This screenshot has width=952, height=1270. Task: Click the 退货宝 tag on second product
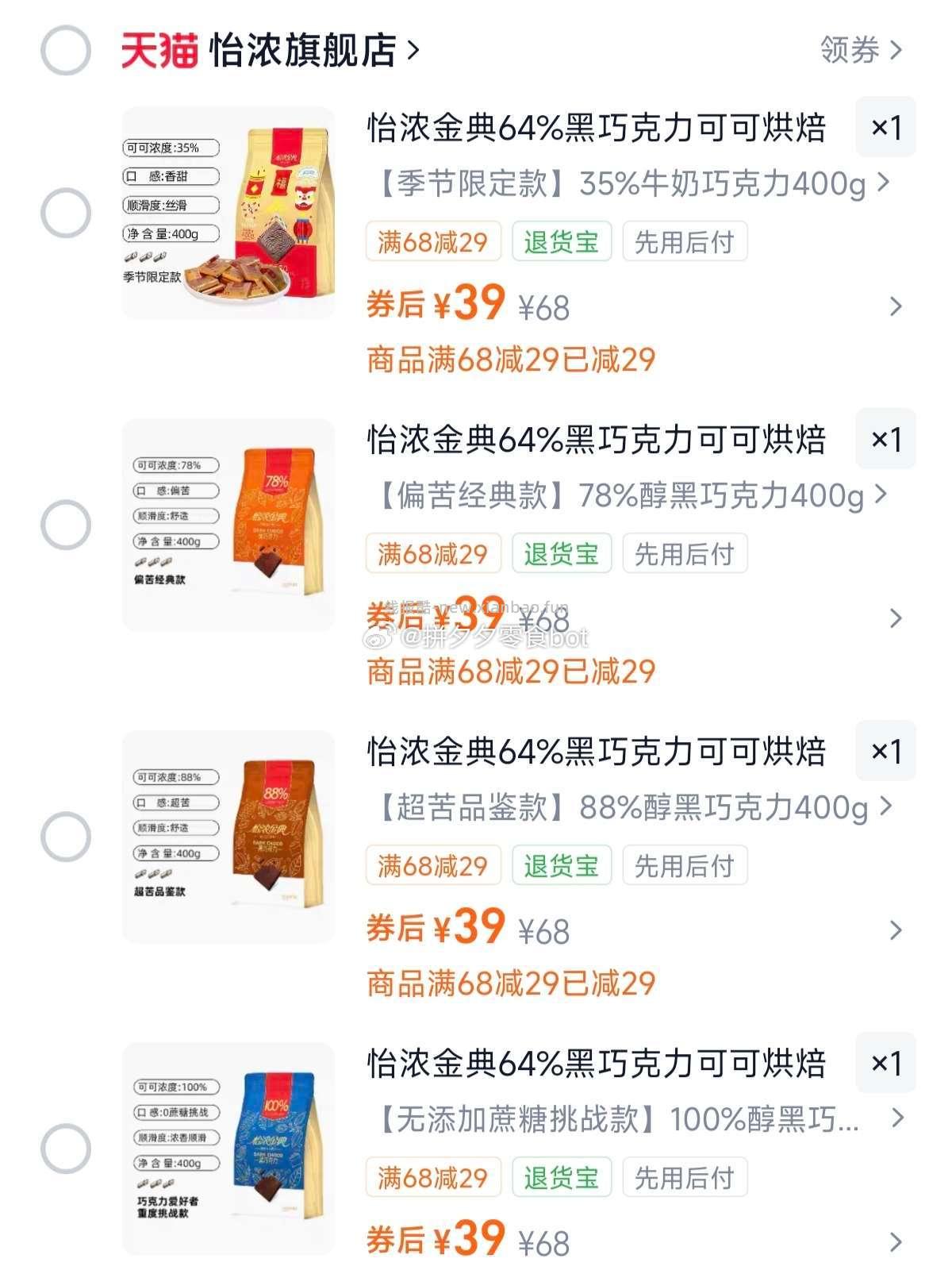pyautogui.click(x=562, y=554)
